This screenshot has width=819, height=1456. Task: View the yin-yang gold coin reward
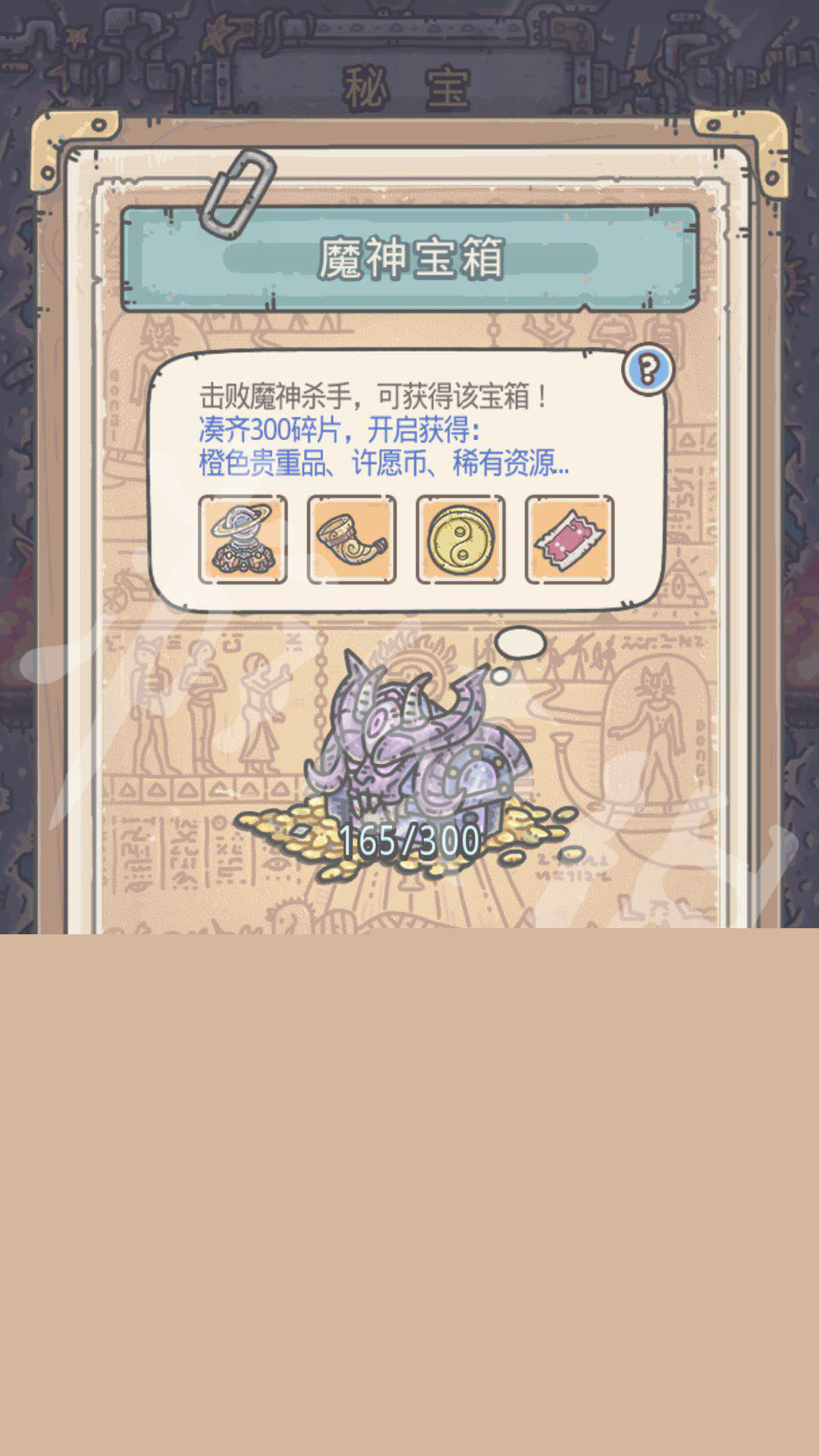460,539
